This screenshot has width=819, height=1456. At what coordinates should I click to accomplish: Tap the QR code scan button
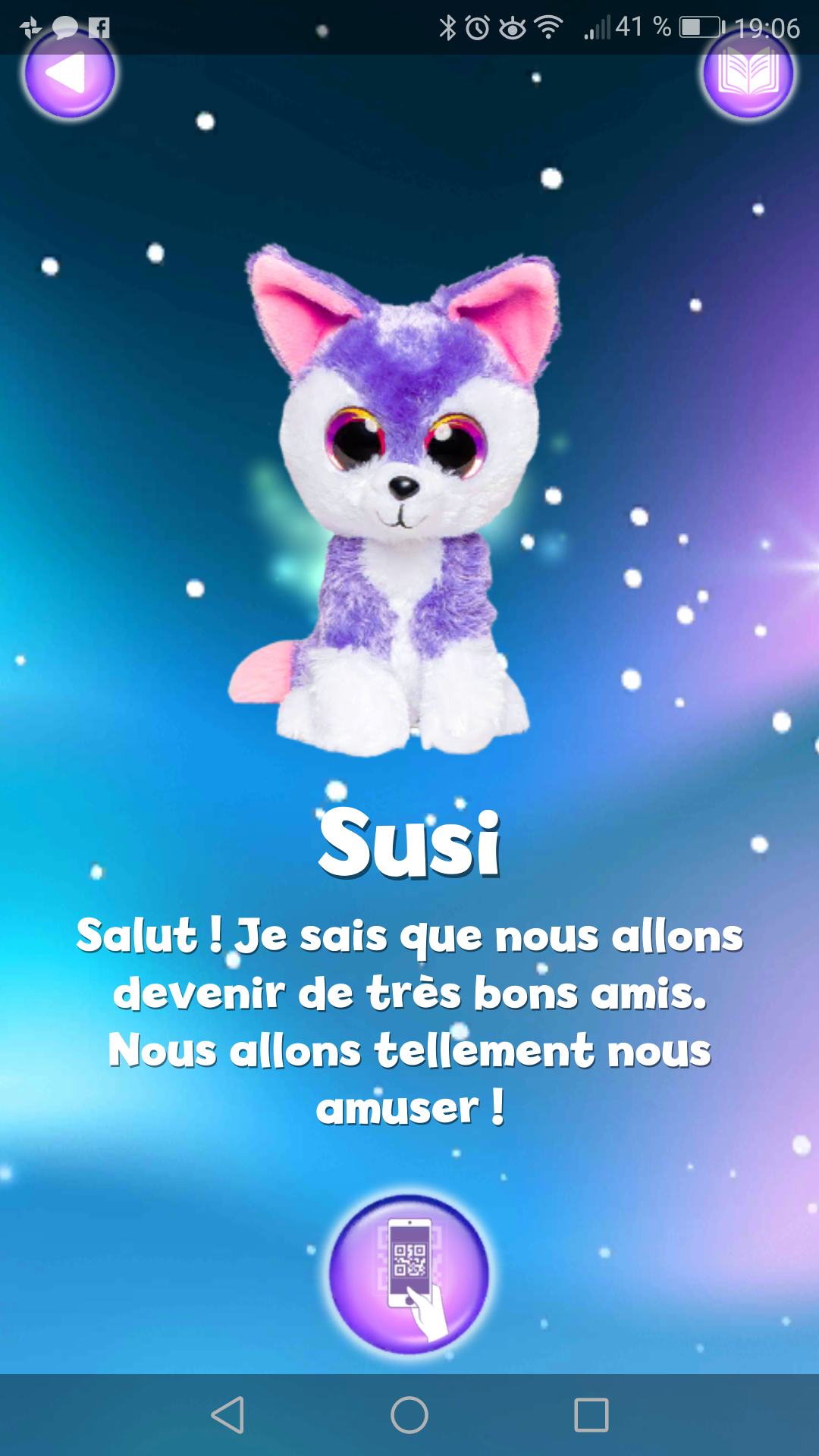tap(409, 1275)
